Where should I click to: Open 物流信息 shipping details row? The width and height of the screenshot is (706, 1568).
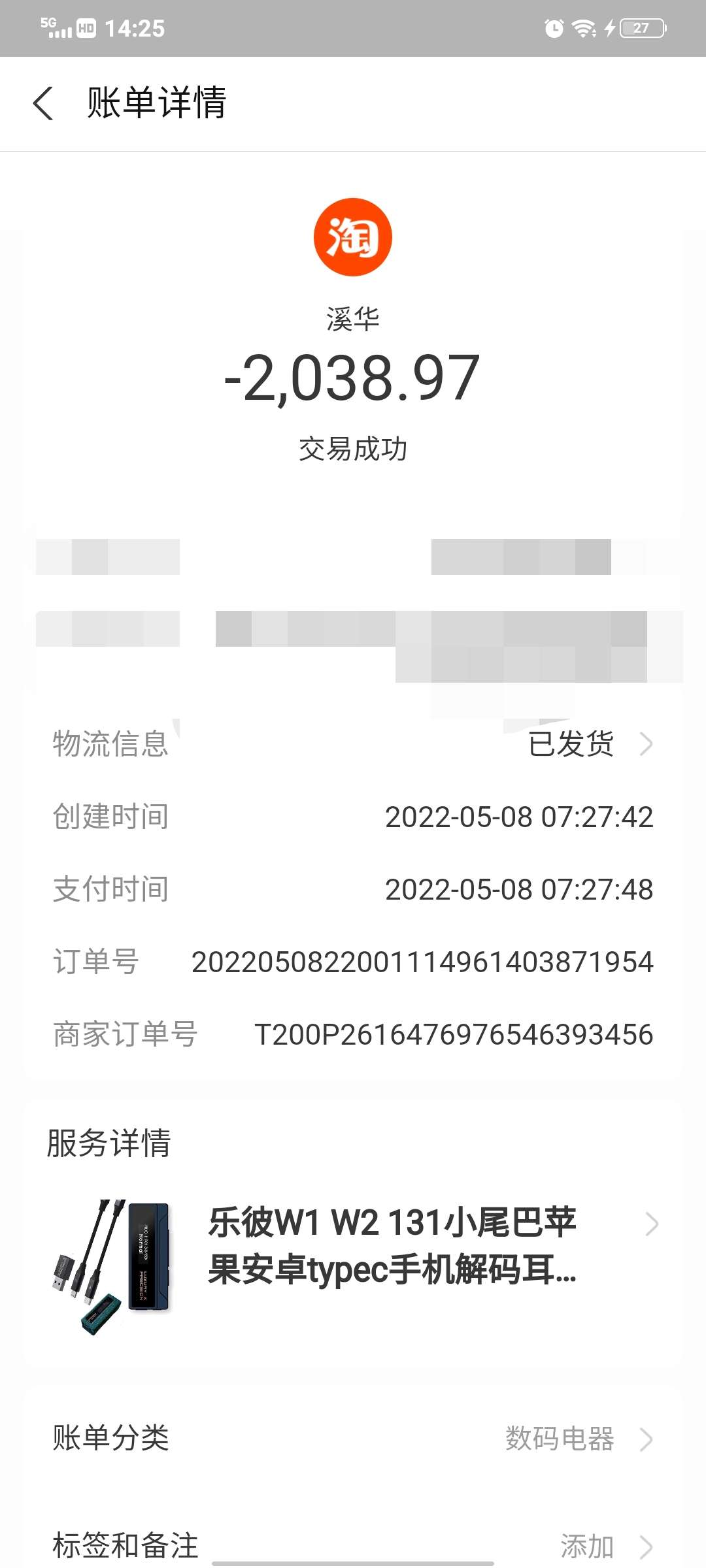(353, 743)
